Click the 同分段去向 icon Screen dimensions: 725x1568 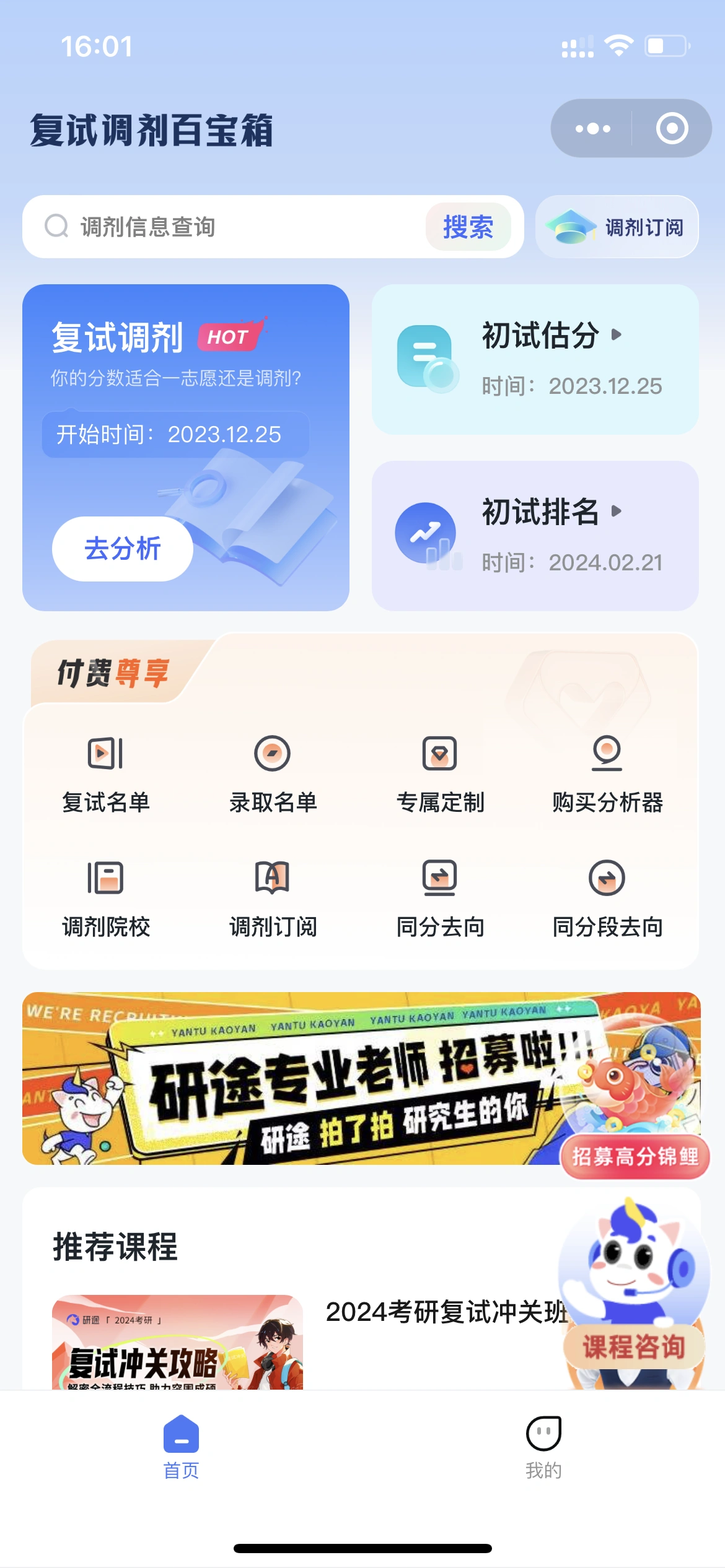[608, 879]
